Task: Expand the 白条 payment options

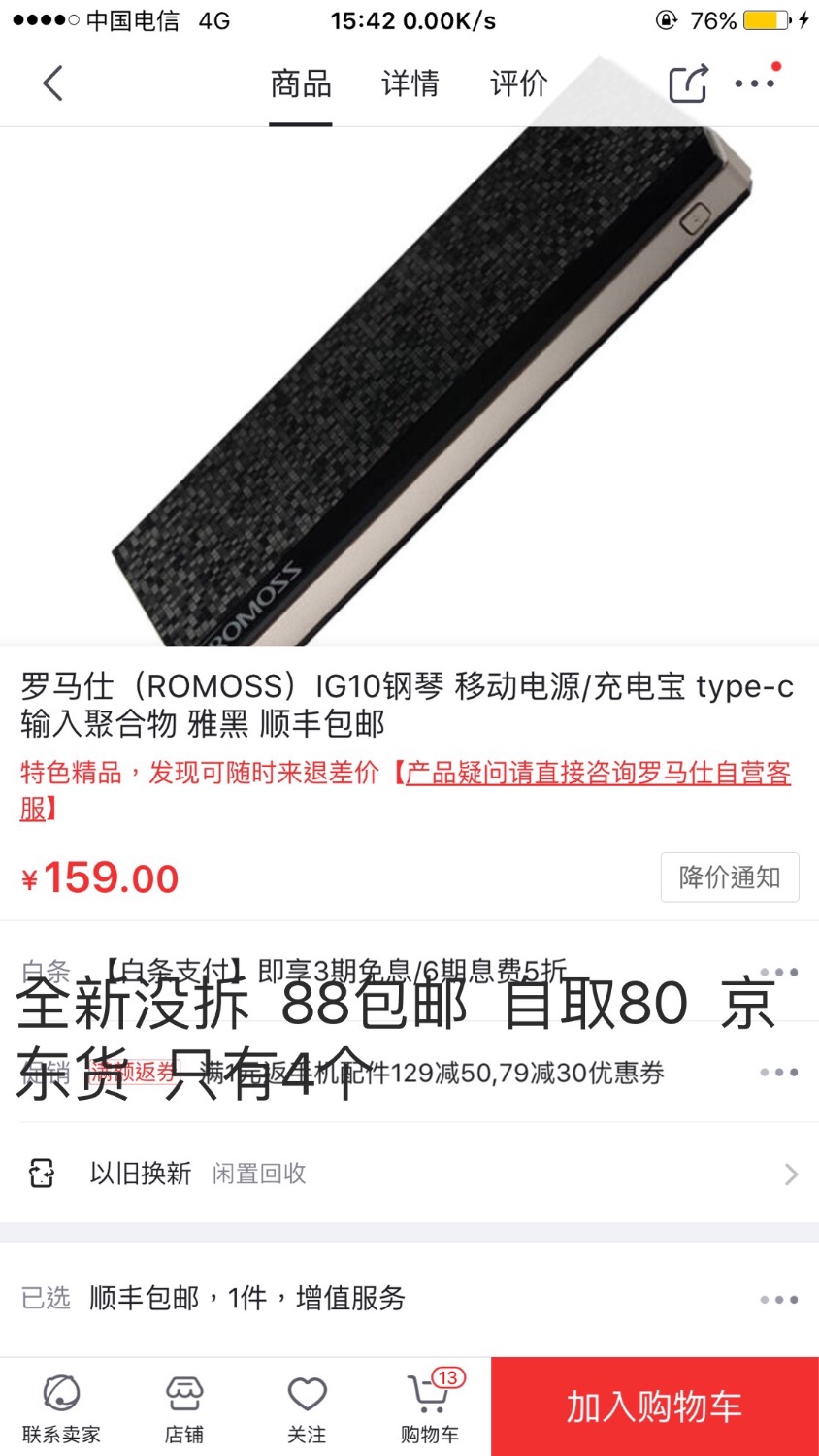Action: pos(409,972)
